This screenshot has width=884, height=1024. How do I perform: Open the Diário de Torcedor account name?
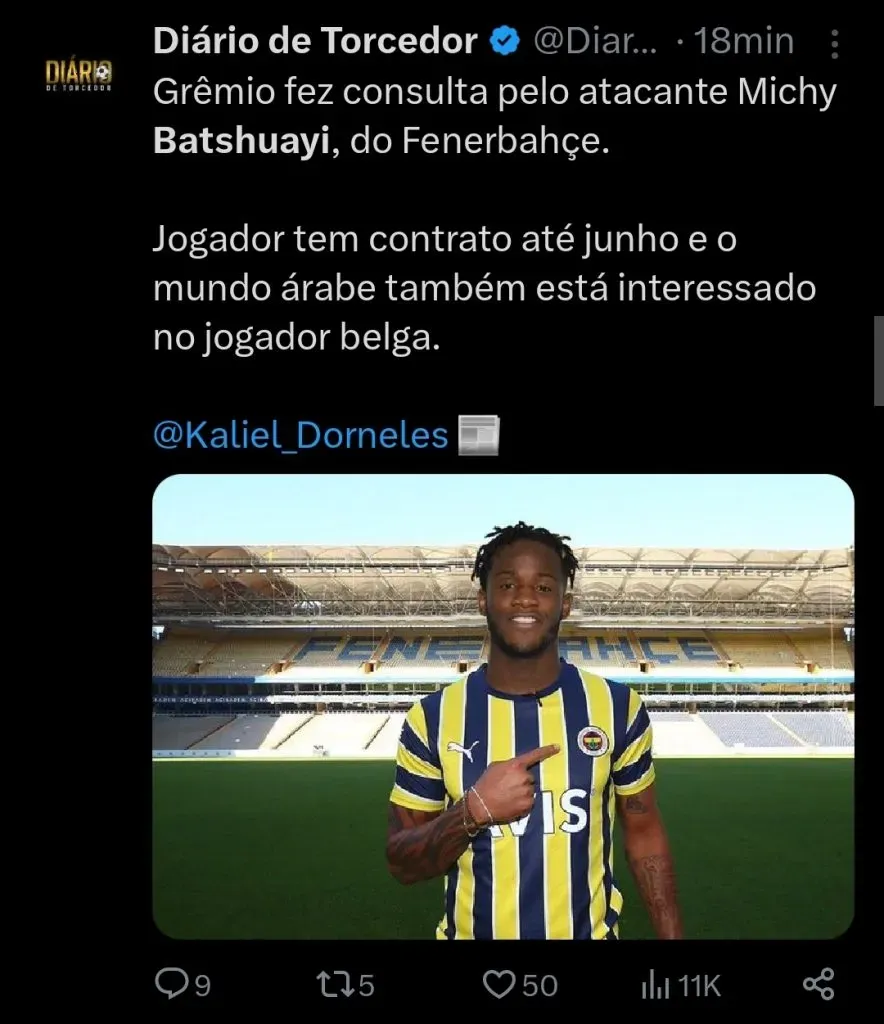point(315,41)
